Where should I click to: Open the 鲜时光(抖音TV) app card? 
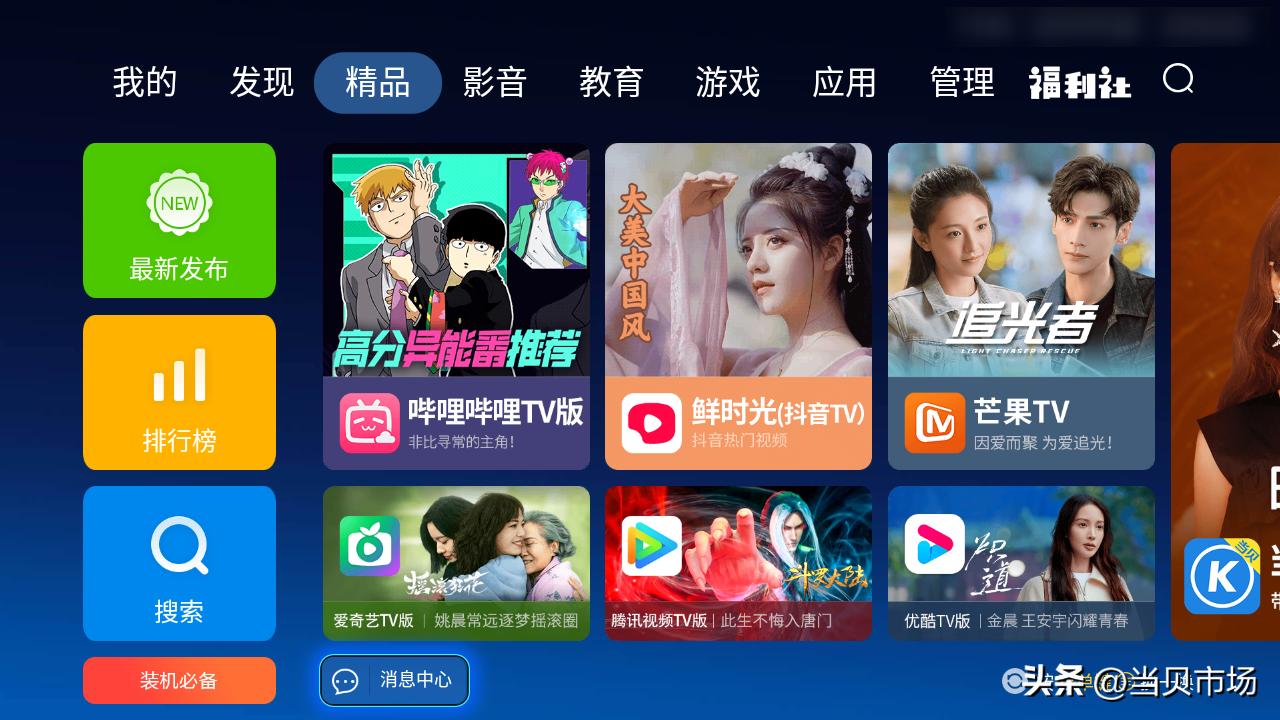pos(738,306)
